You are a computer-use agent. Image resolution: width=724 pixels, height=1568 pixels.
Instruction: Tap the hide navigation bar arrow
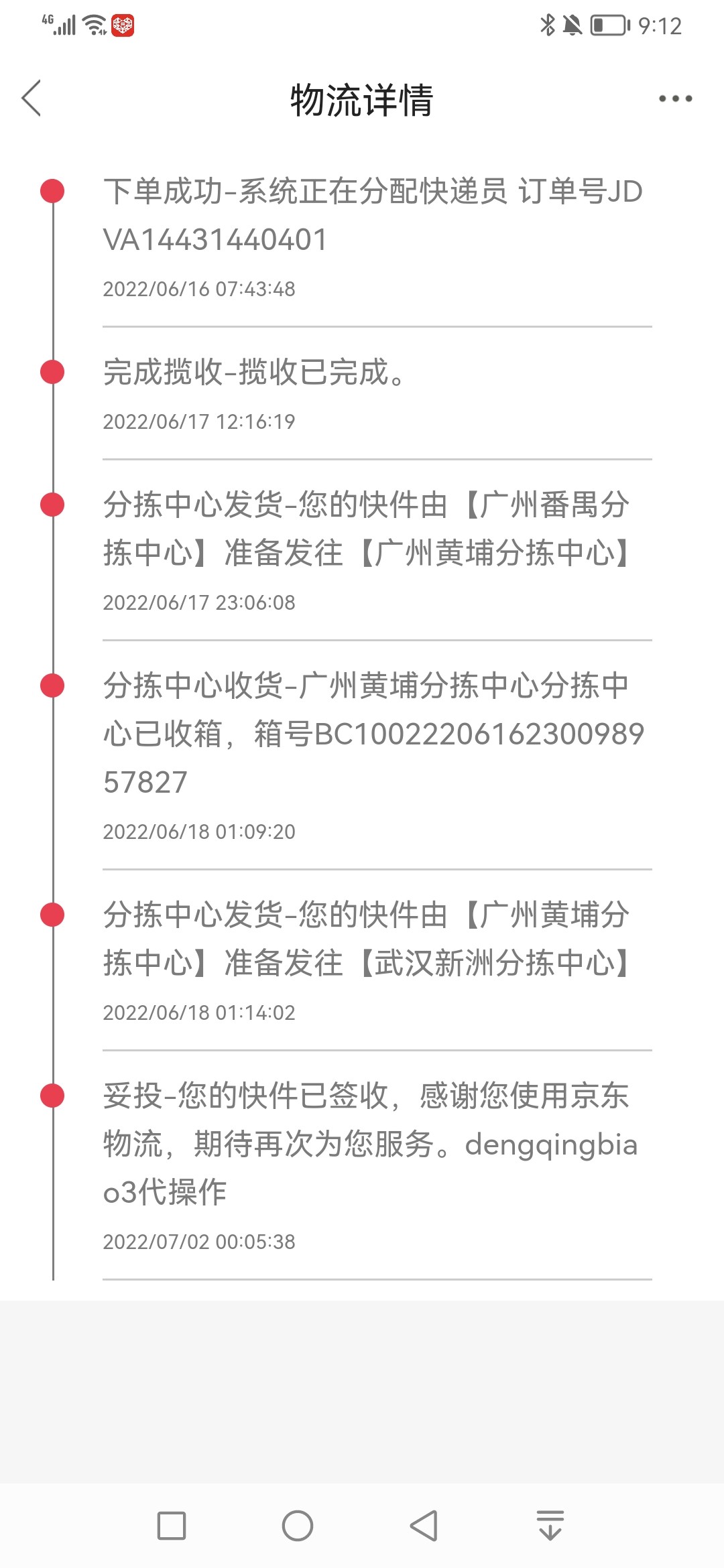(550, 1526)
